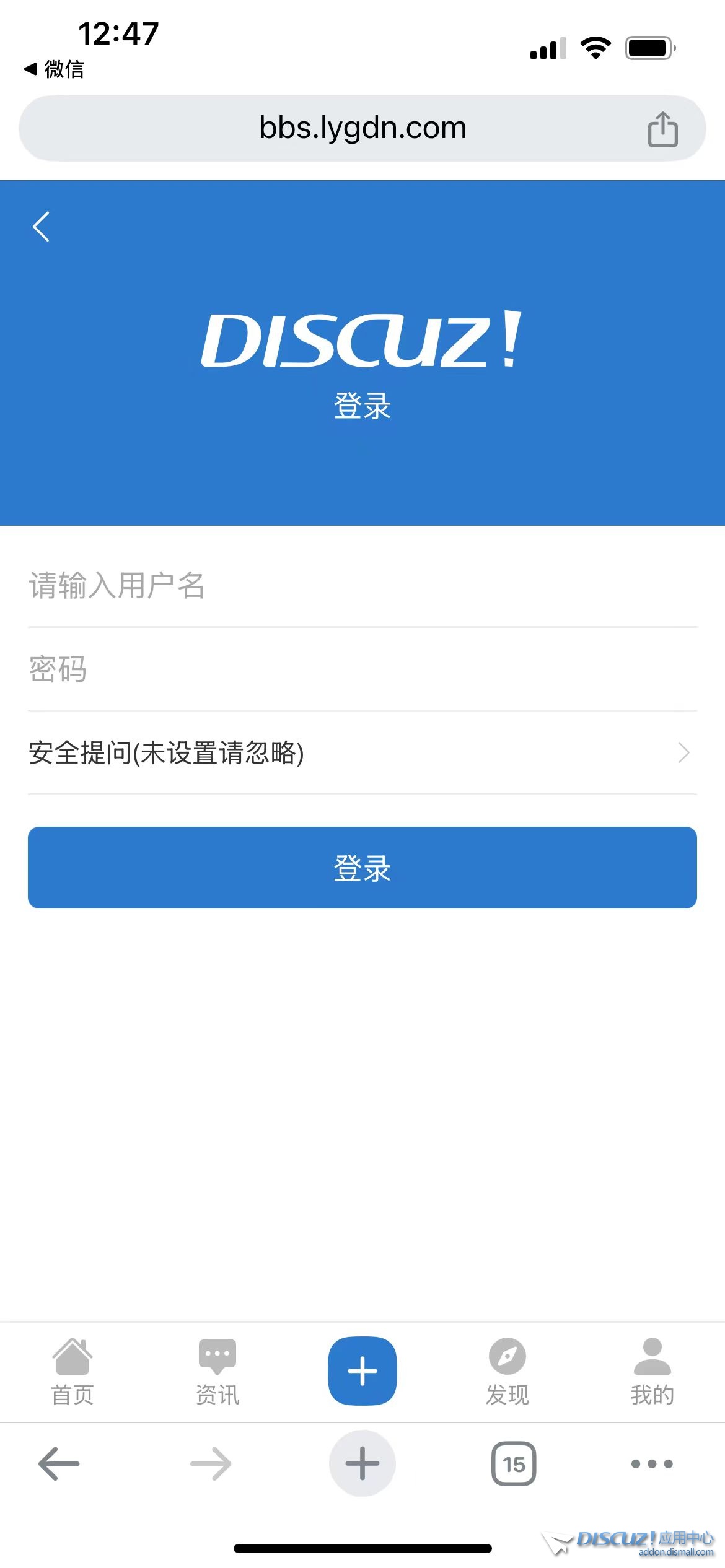Open the browser three-dot menu
This screenshot has width=725, height=1568.
click(x=652, y=1464)
